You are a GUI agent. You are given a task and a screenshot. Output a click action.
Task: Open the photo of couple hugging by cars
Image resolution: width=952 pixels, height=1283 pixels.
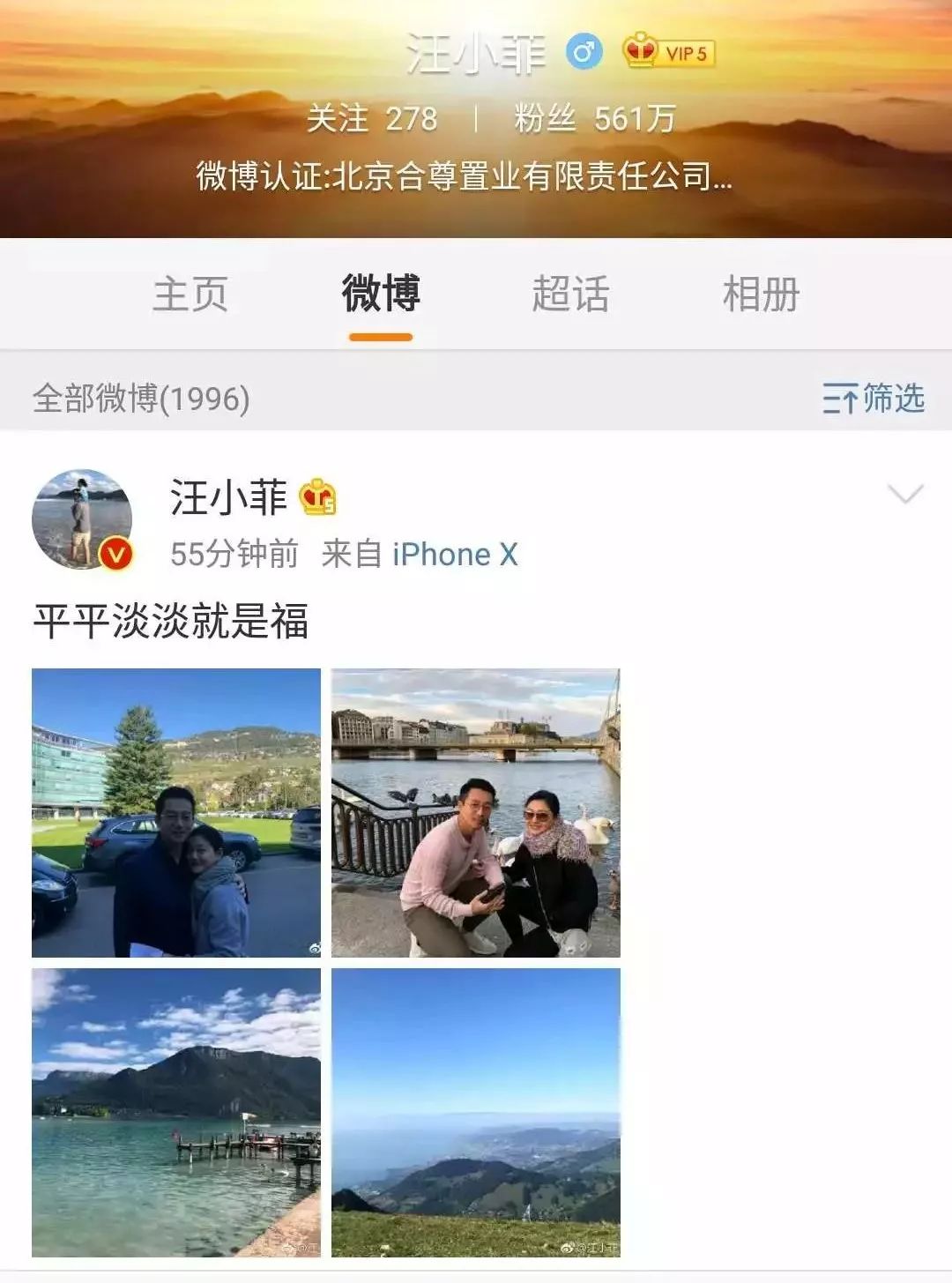point(176,812)
